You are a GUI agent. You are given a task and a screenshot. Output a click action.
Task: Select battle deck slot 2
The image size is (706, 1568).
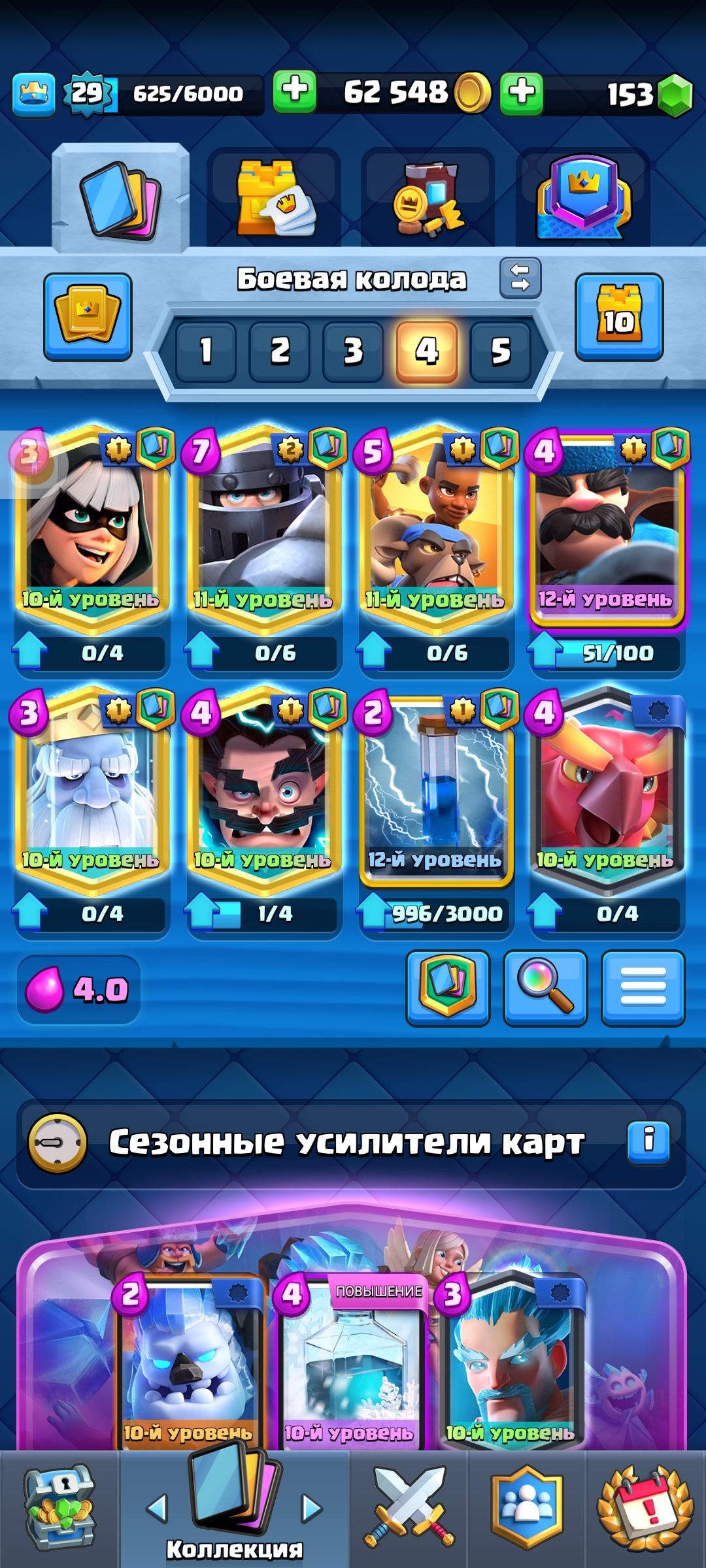click(280, 351)
